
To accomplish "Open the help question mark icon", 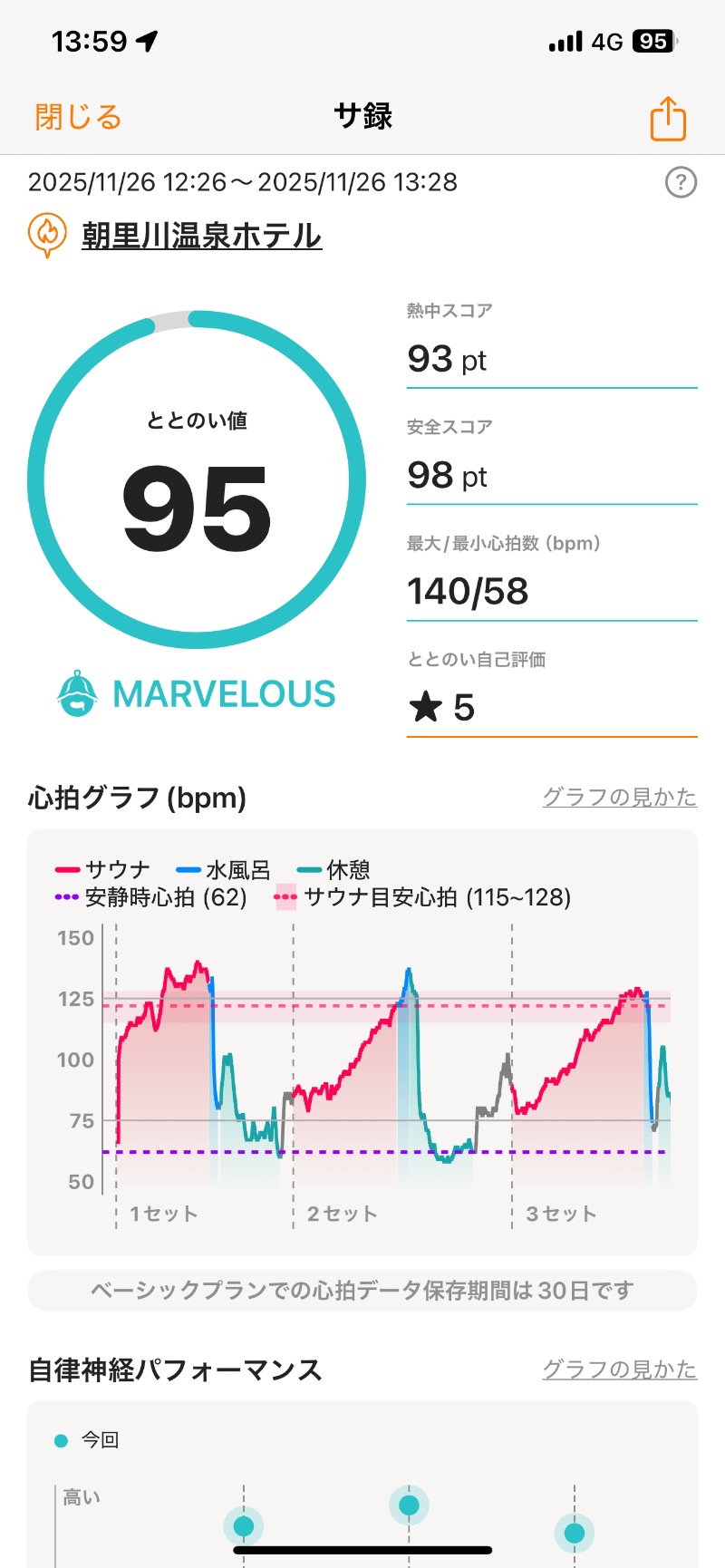I will pyautogui.click(x=681, y=183).
